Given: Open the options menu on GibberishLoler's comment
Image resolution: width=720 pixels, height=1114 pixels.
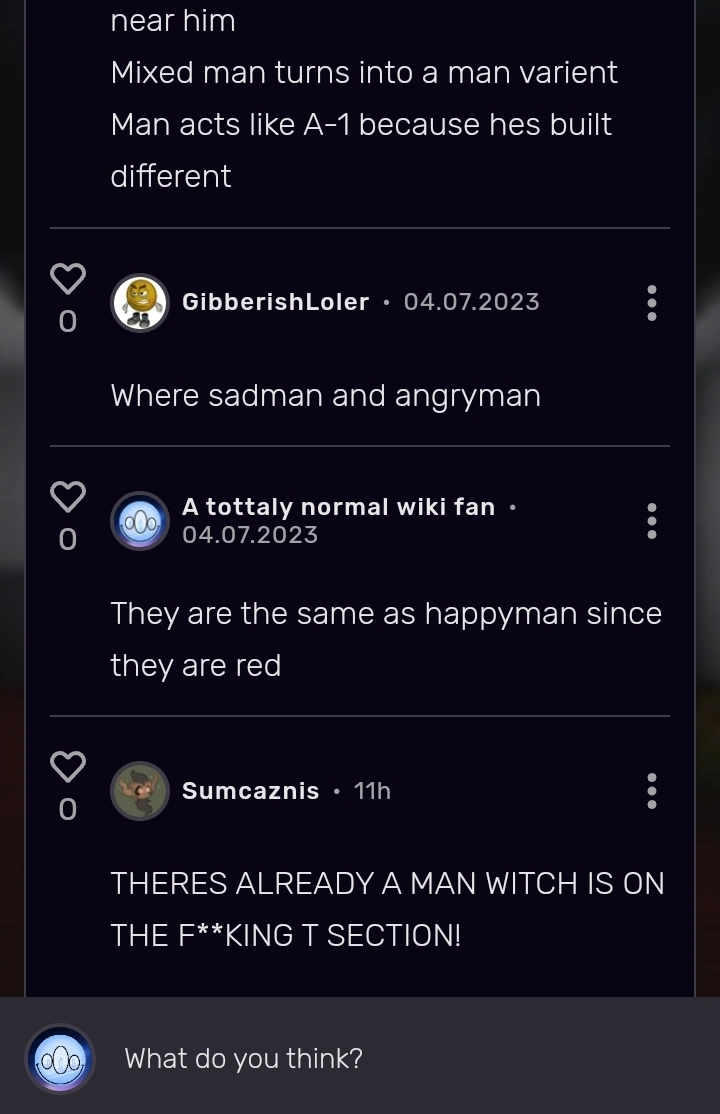Looking at the screenshot, I should pyautogui.click(x=651, y=301).
